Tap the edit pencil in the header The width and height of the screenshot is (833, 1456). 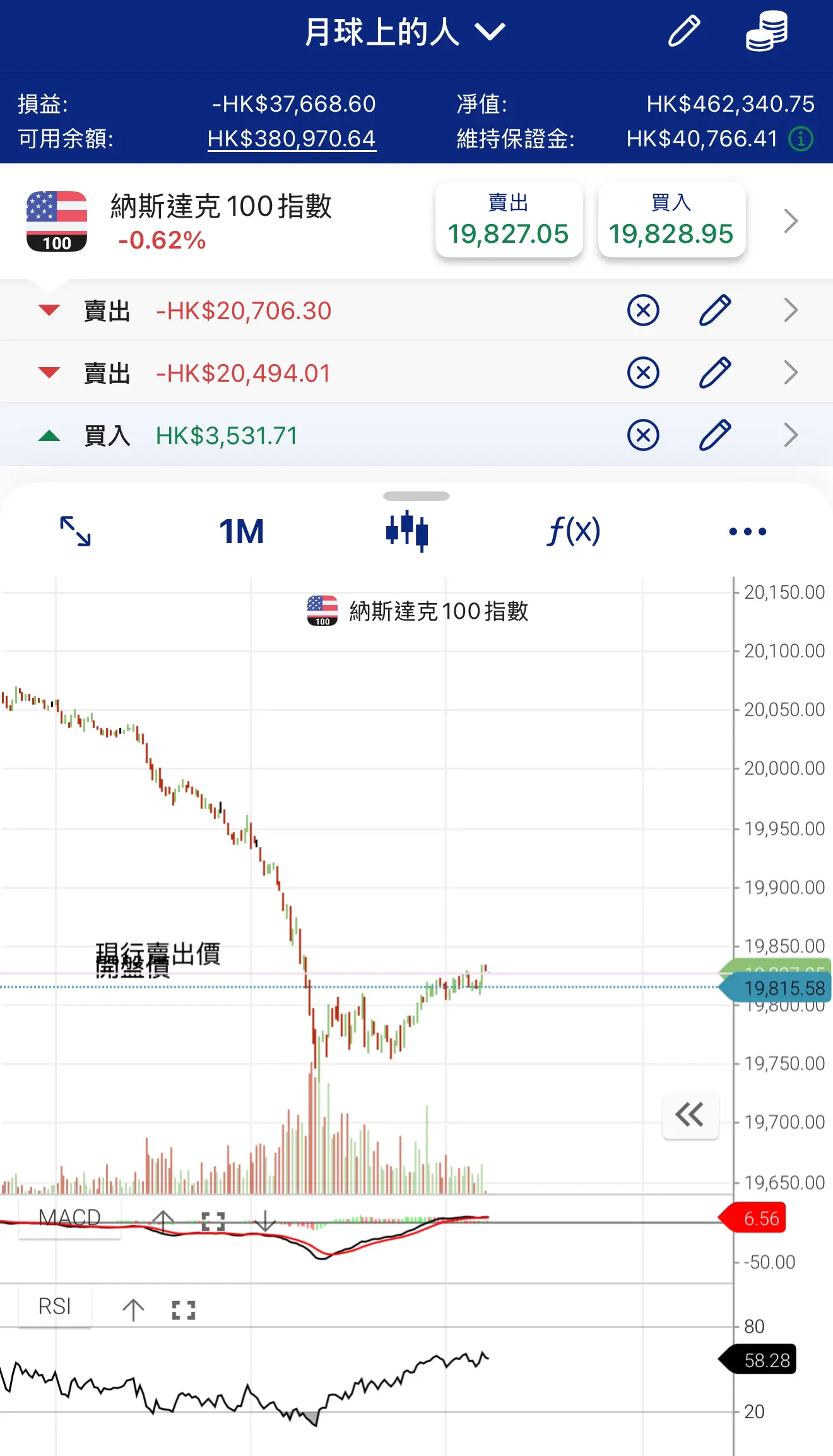pos(684,31)
